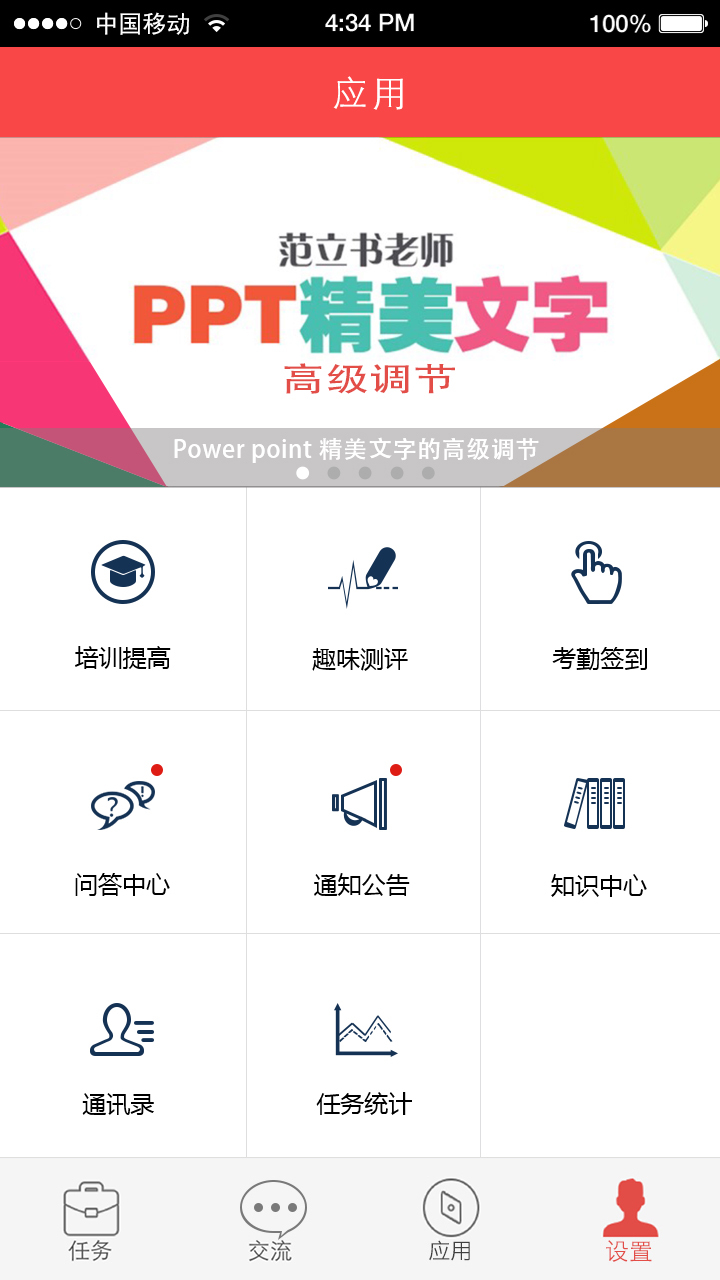The image size is (720, 1280).
Task: Open the 培训提高 training module
Action: [123, 600]
